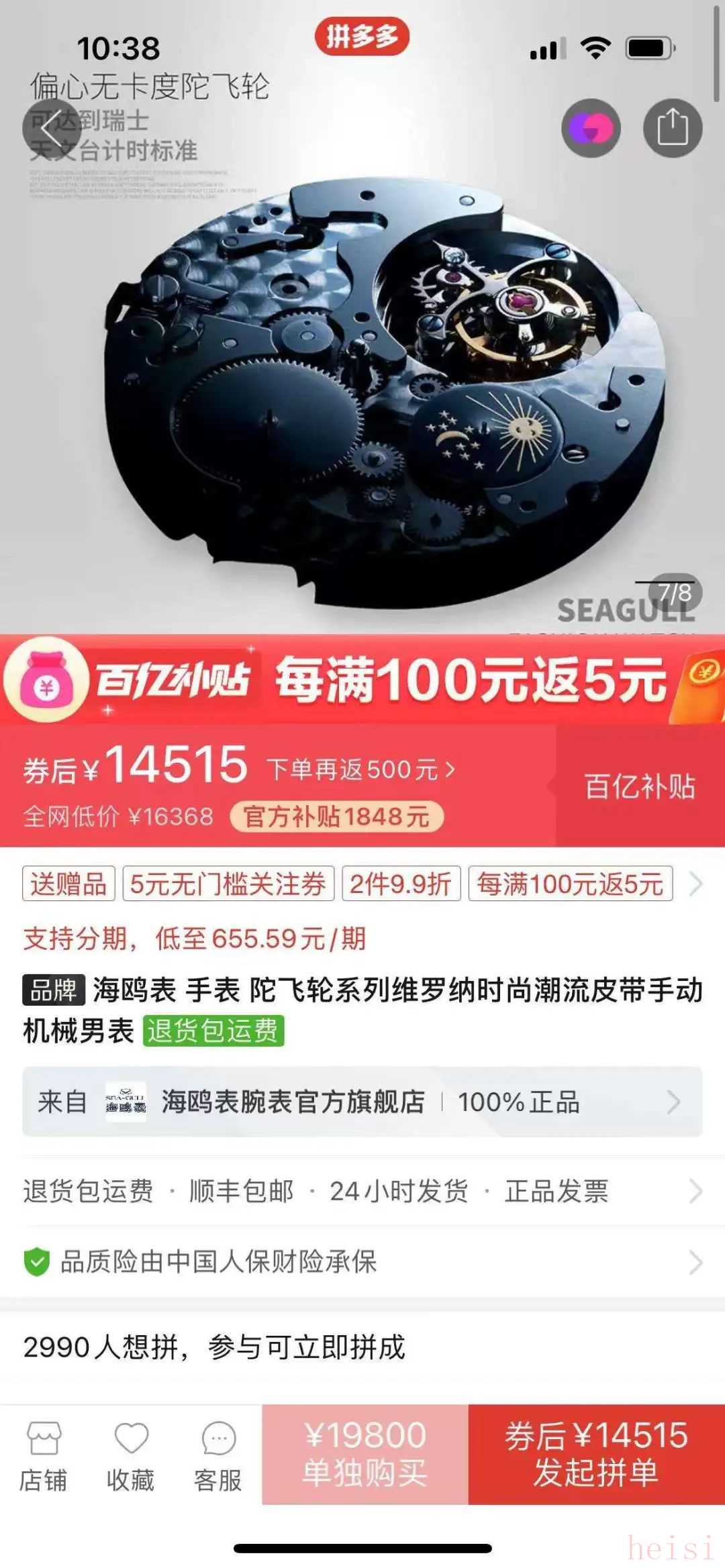725x1568 pixels.
Task: Tap the 百亿补贴 label beside price
Action: pos(639,786)
